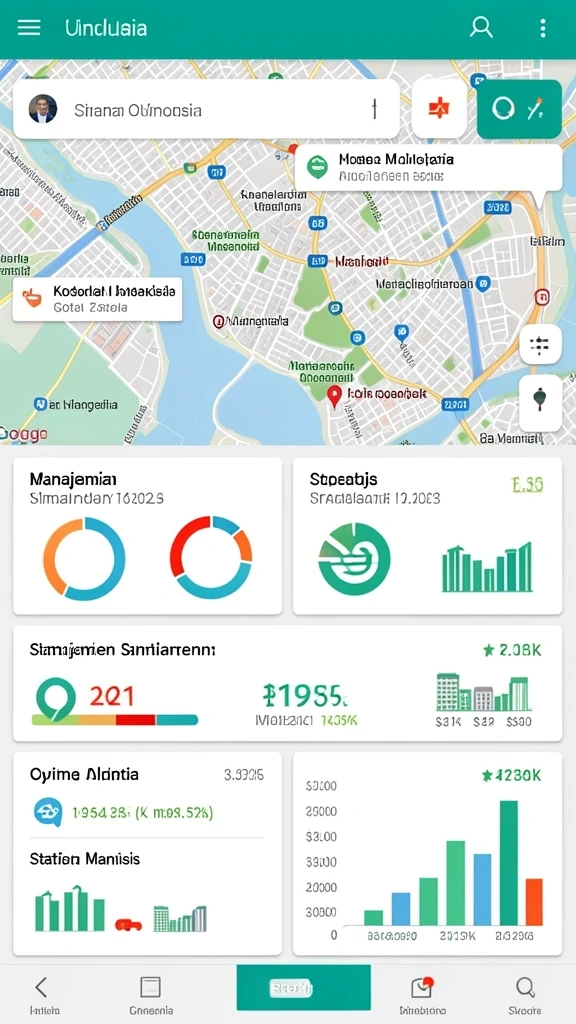The height and width of the screenshot is (1024, 576).
Task: Open the Stamajemien Santiarrenn summary card
Action: pos(288,683)
